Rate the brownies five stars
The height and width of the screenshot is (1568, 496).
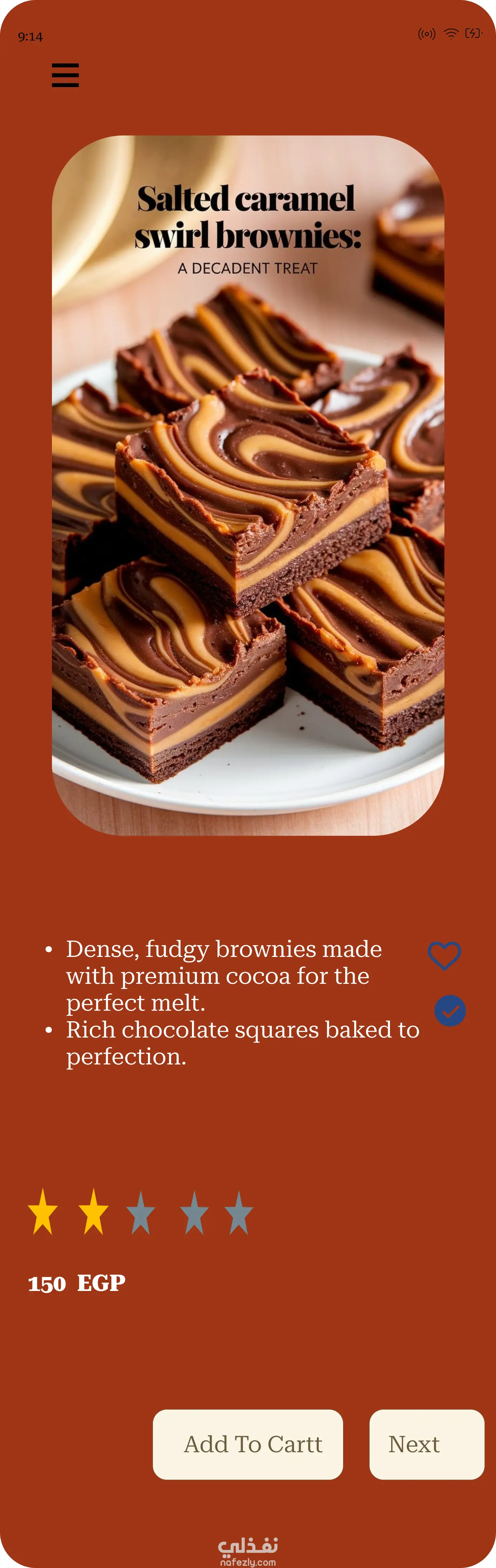coord(239,1213)
